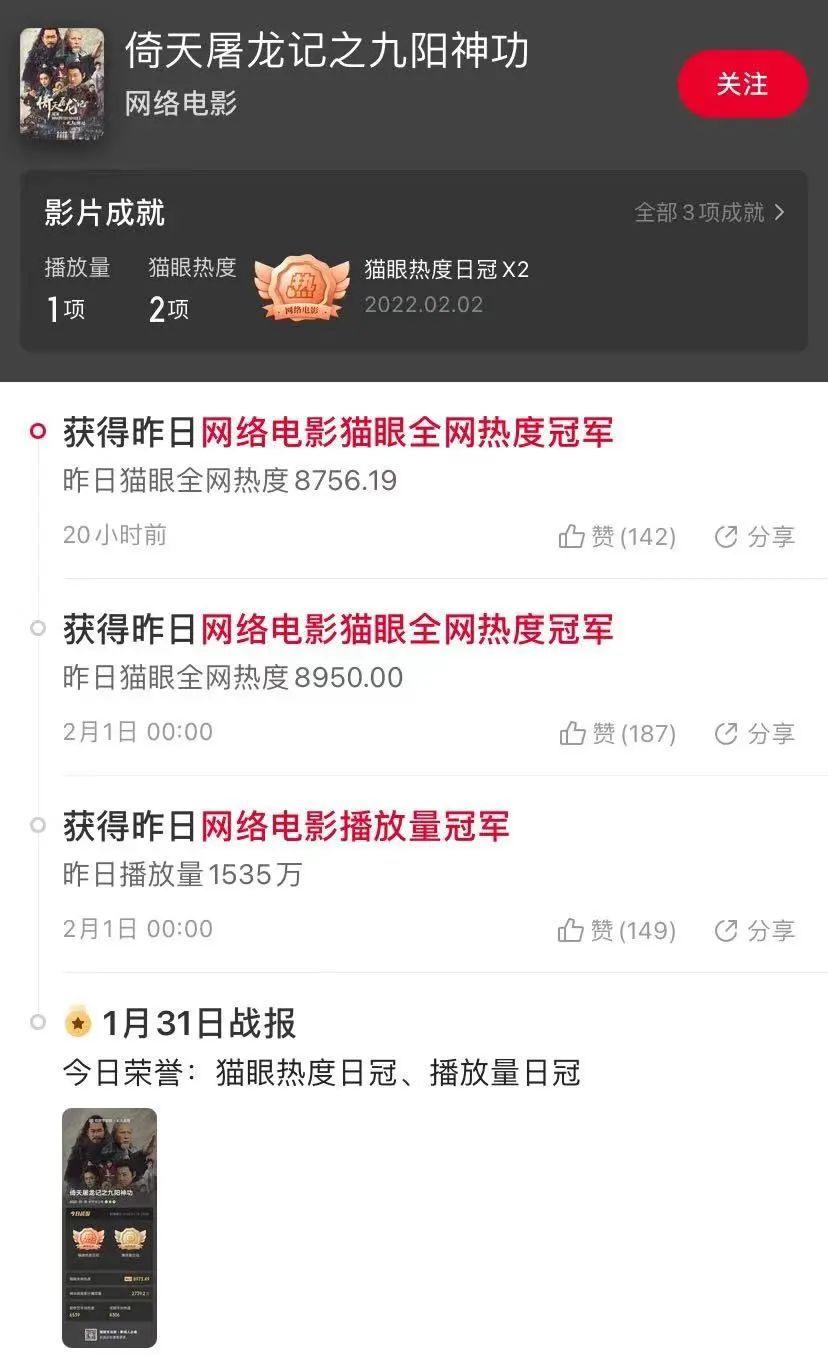Tap the red 关注 follow button
The height and width of the screenshot is (1360, 828).
coord(742,84)
